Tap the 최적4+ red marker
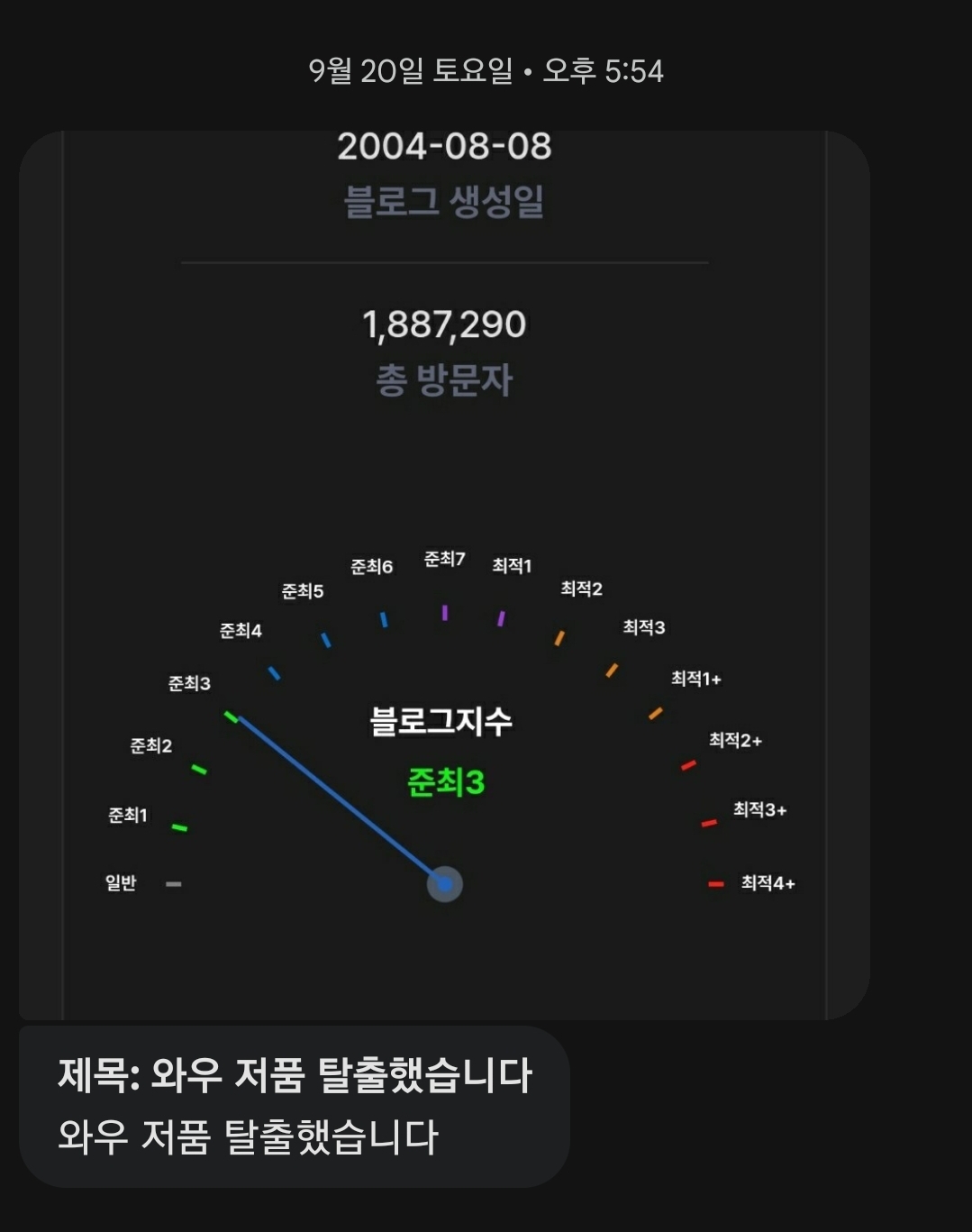Image resolution: width=972 pixels, height=1232 pixels. pos(714,884)
